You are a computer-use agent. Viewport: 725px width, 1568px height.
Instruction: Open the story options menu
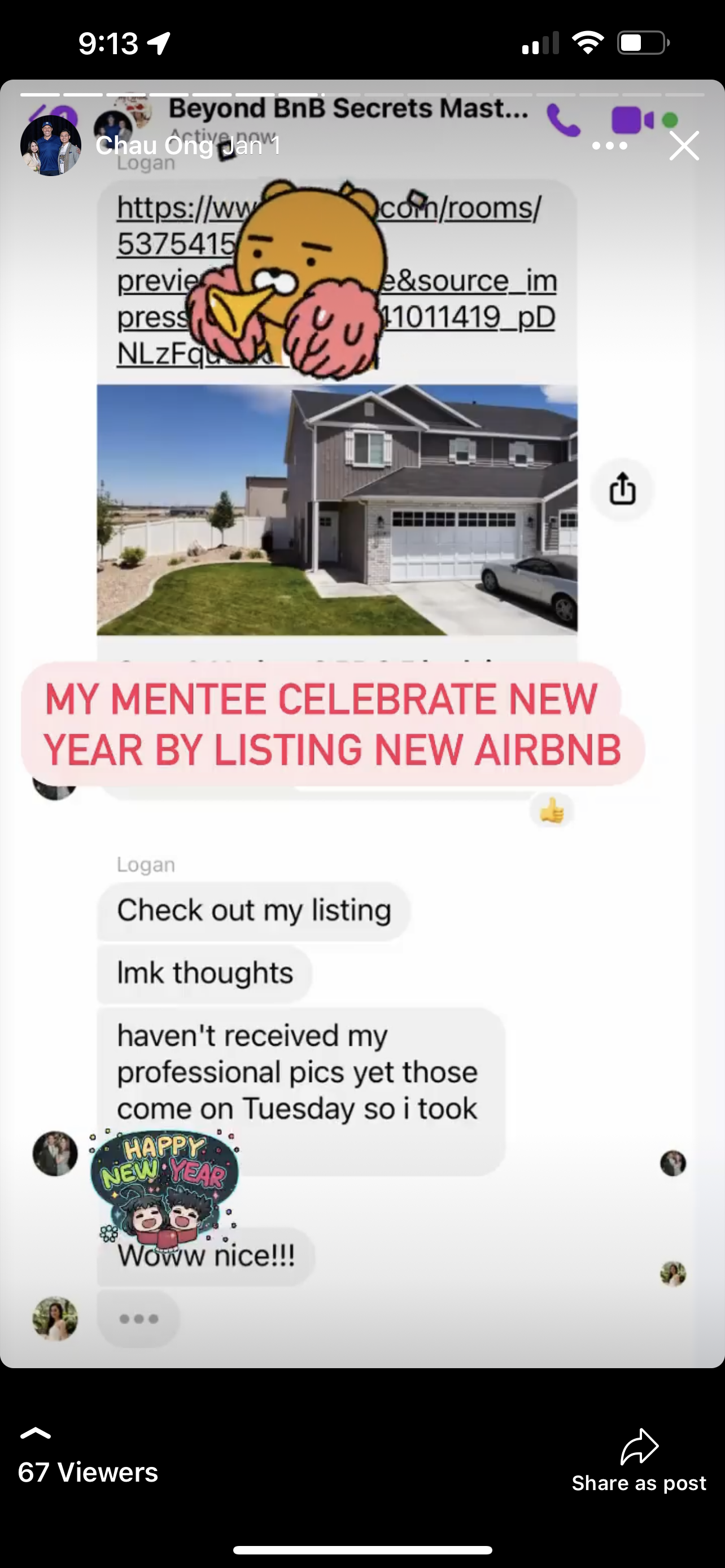[x=609, y=146]
